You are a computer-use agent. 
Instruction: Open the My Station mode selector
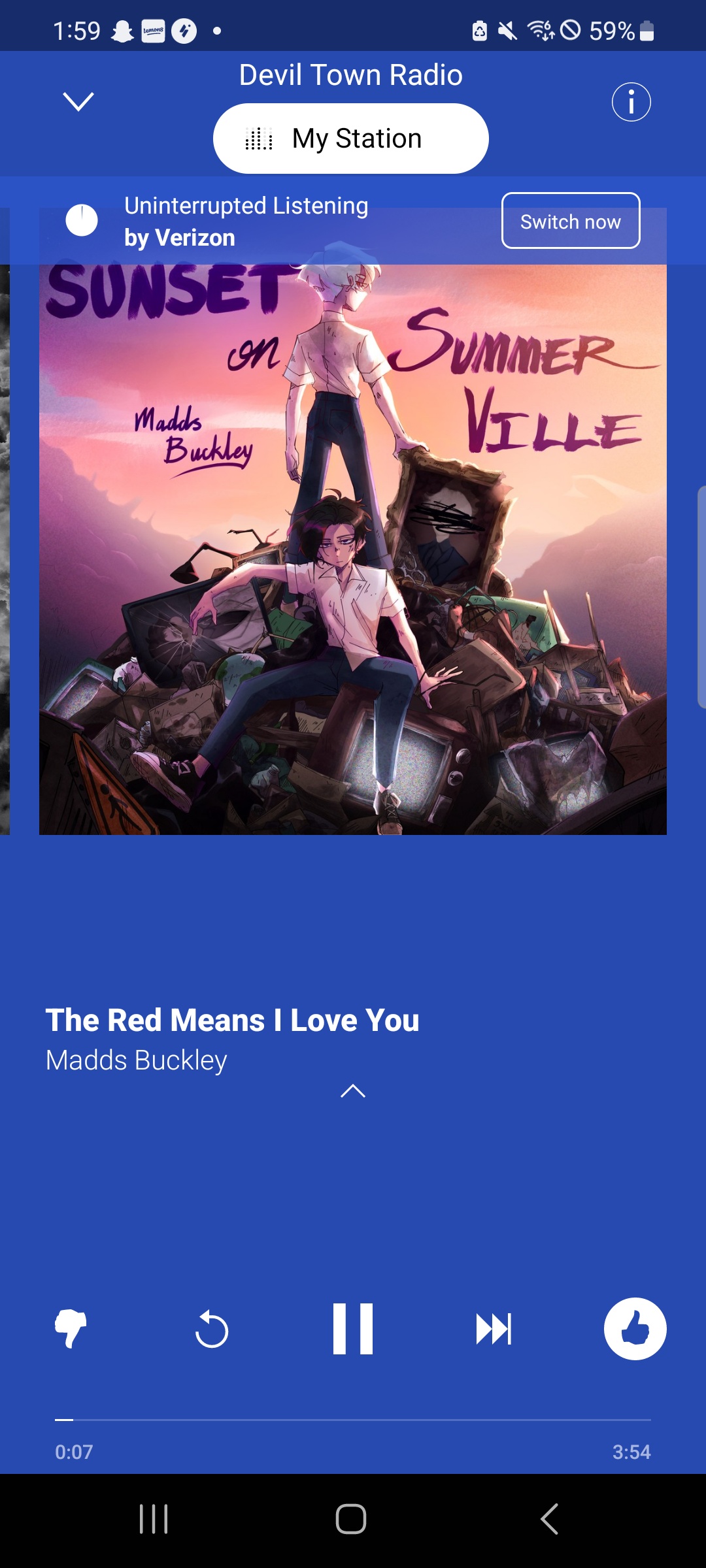pos(351,139)
